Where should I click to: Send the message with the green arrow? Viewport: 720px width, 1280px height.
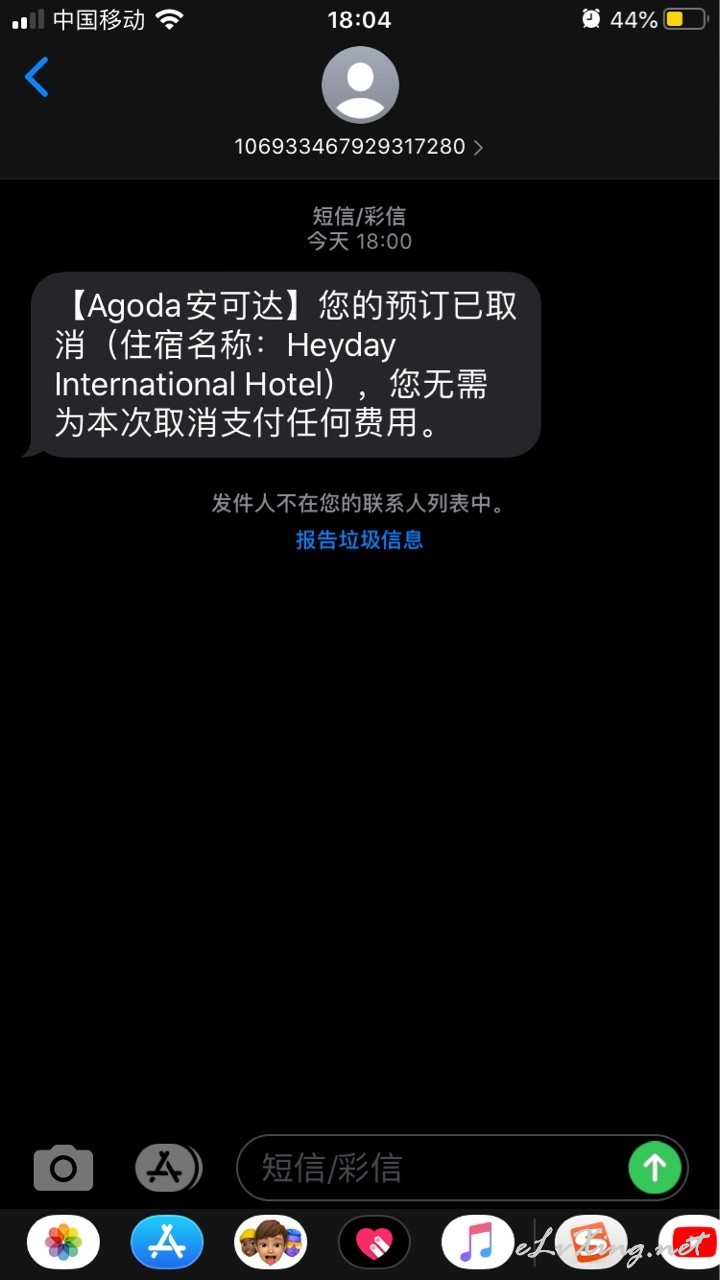click(x=655, y=1167)
